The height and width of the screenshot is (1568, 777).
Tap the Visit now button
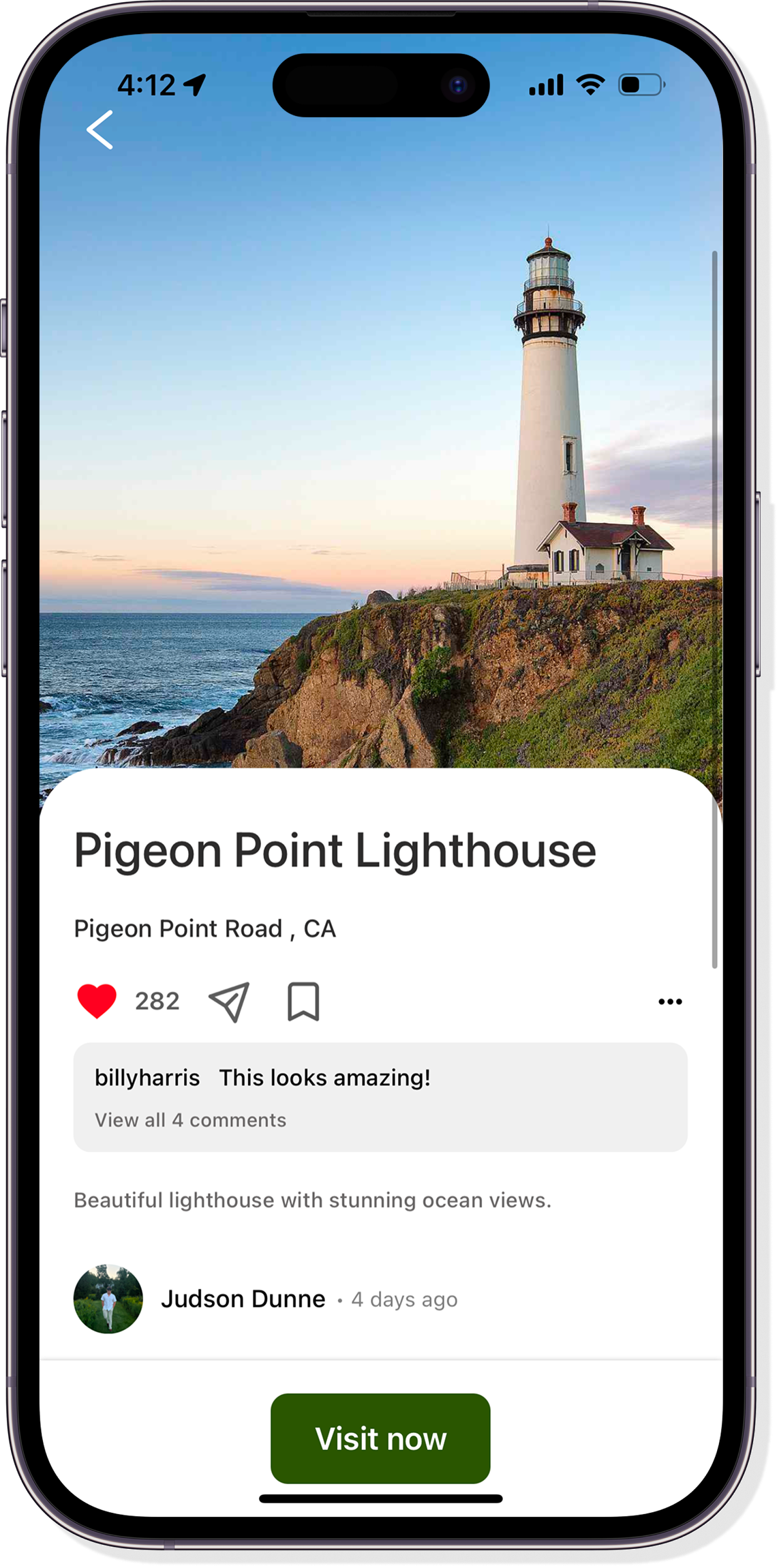click(380, 1438)
